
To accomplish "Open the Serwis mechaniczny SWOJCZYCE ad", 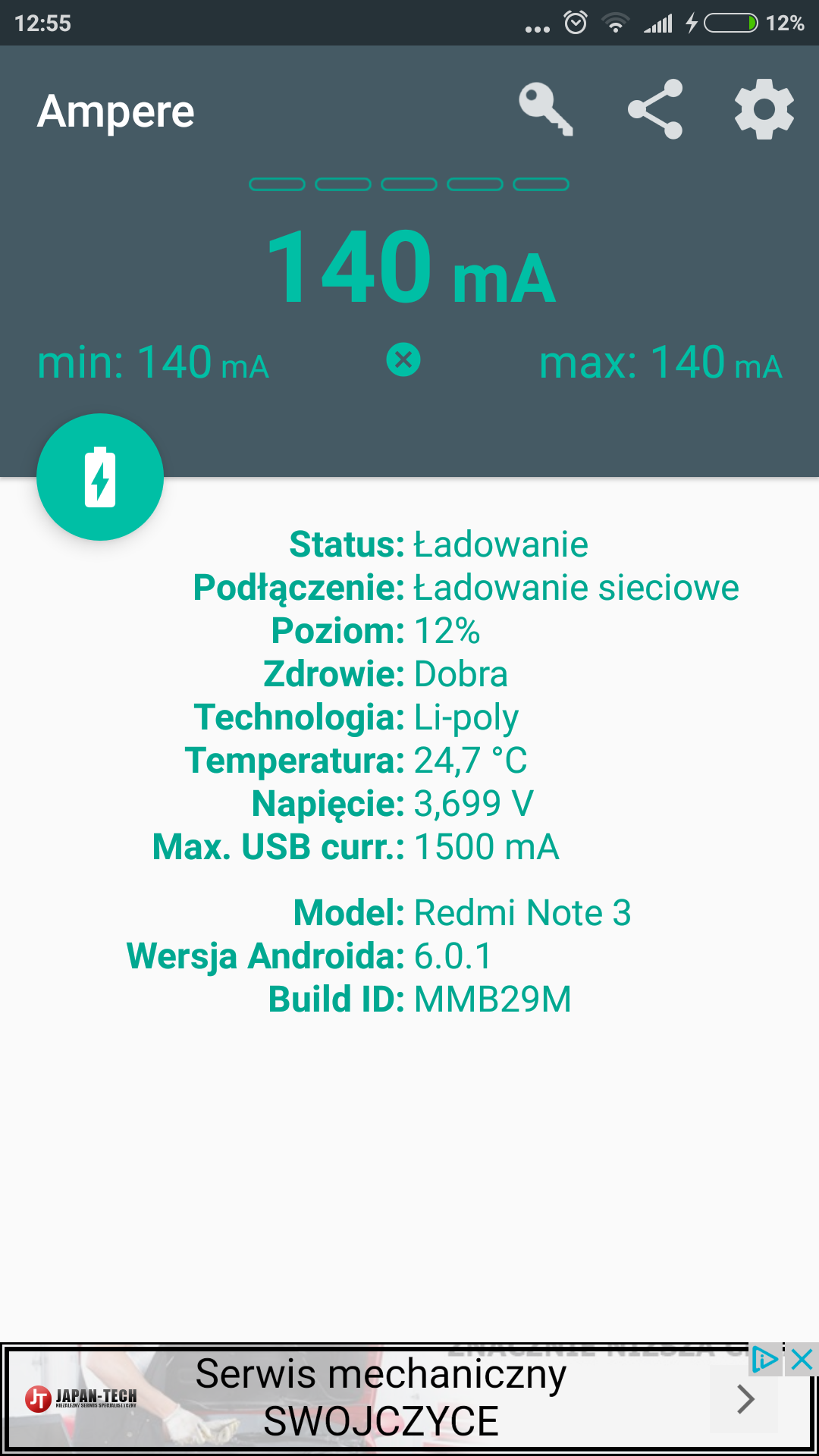I will click(381, 1398).
